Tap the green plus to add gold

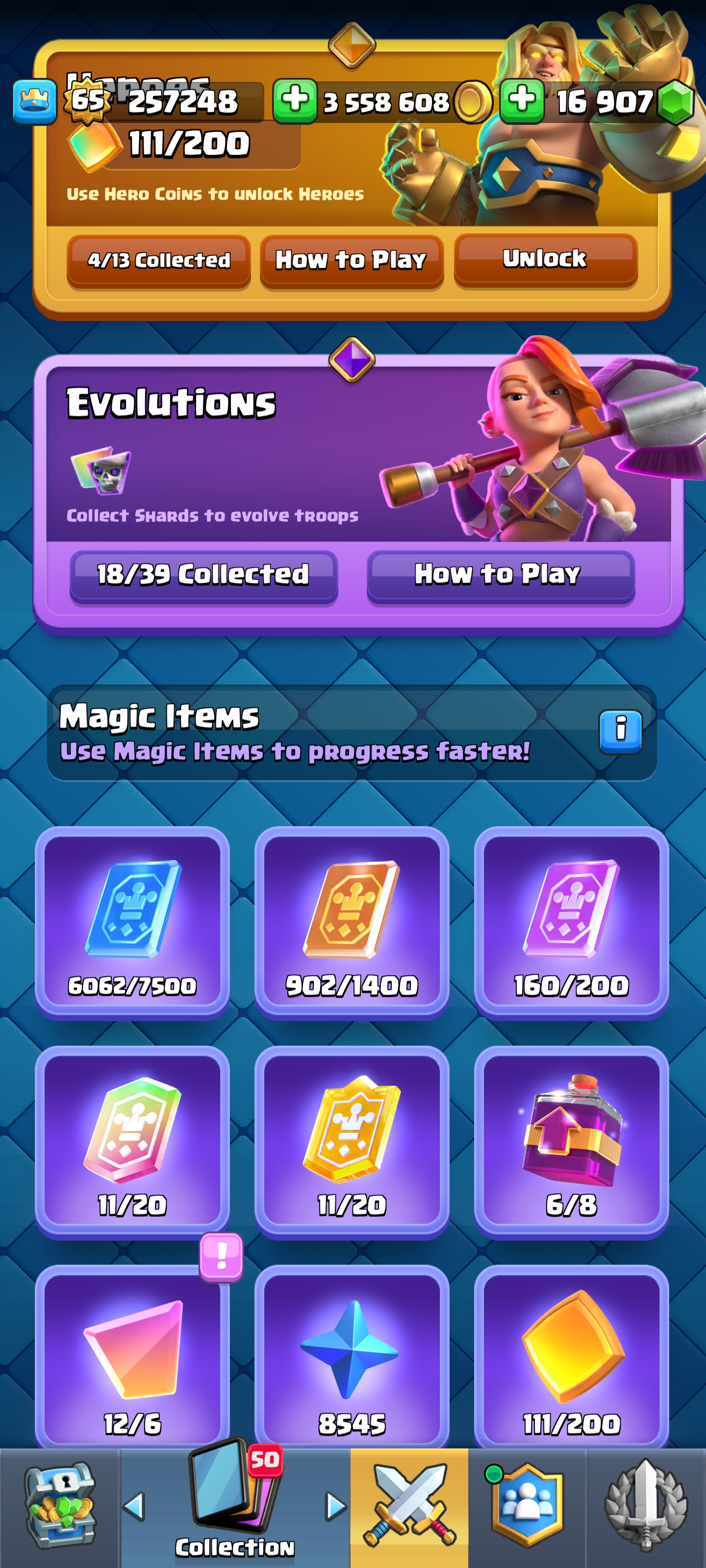pos(295,100)
